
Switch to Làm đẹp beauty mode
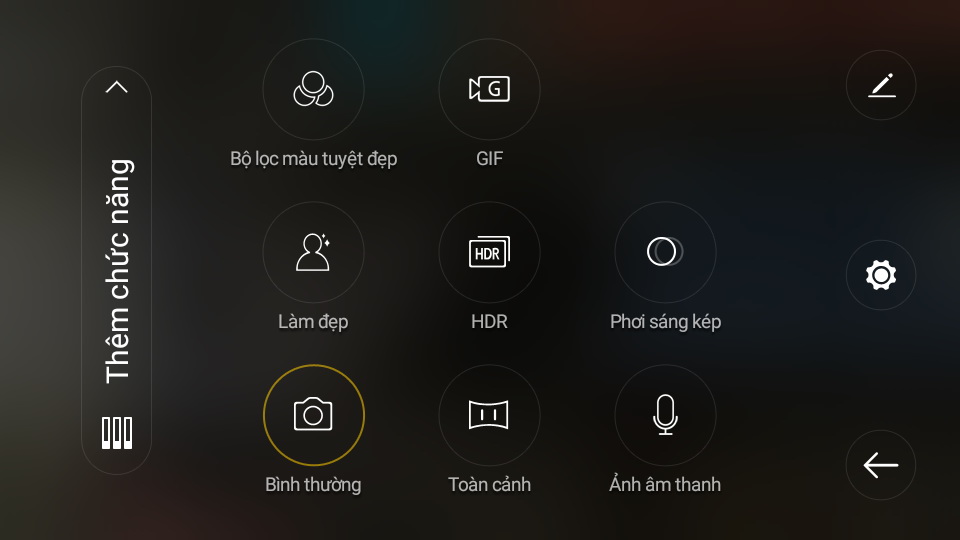[313, 252]
